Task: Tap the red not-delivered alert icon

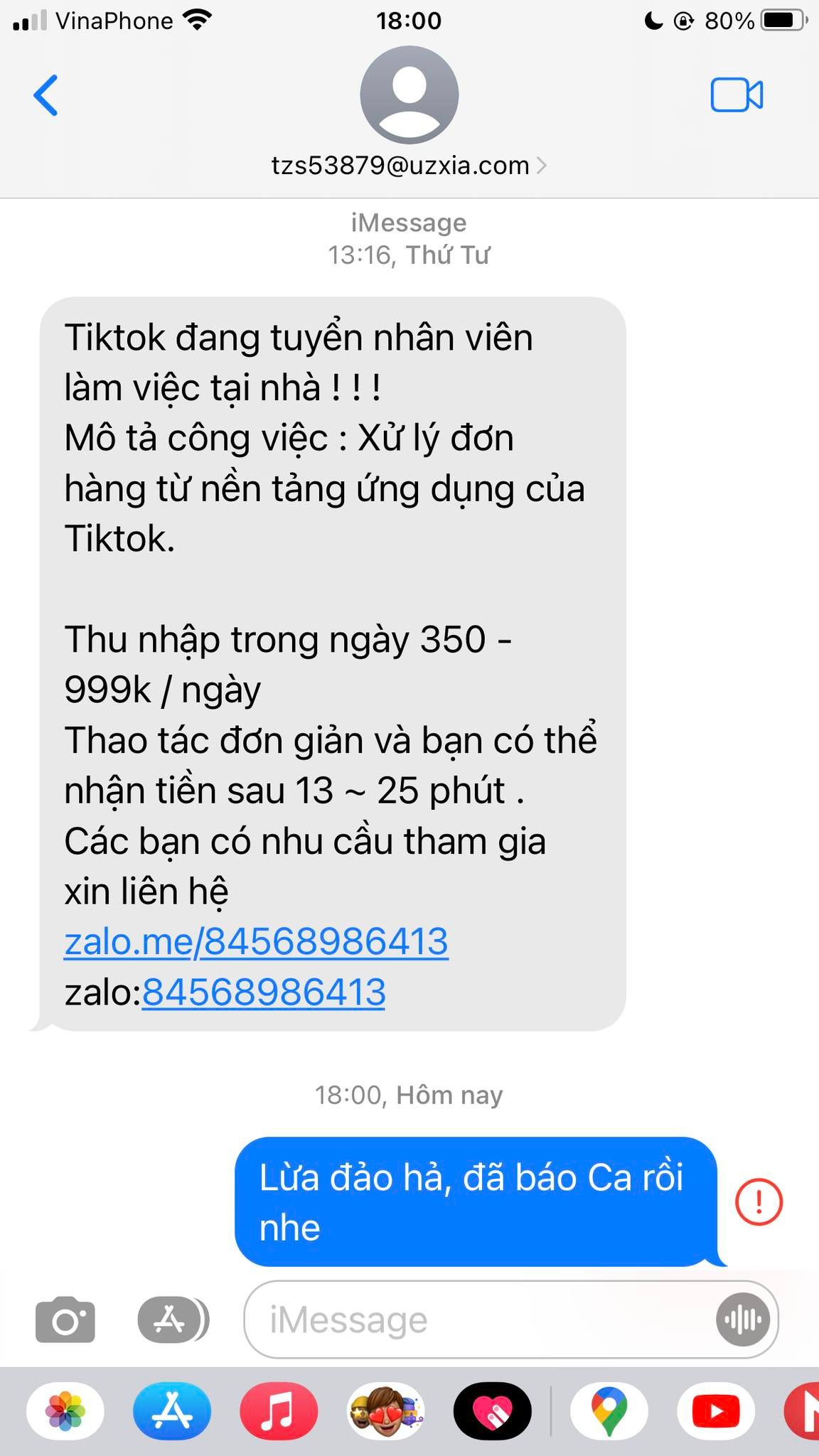Action: pos(759,1201)
